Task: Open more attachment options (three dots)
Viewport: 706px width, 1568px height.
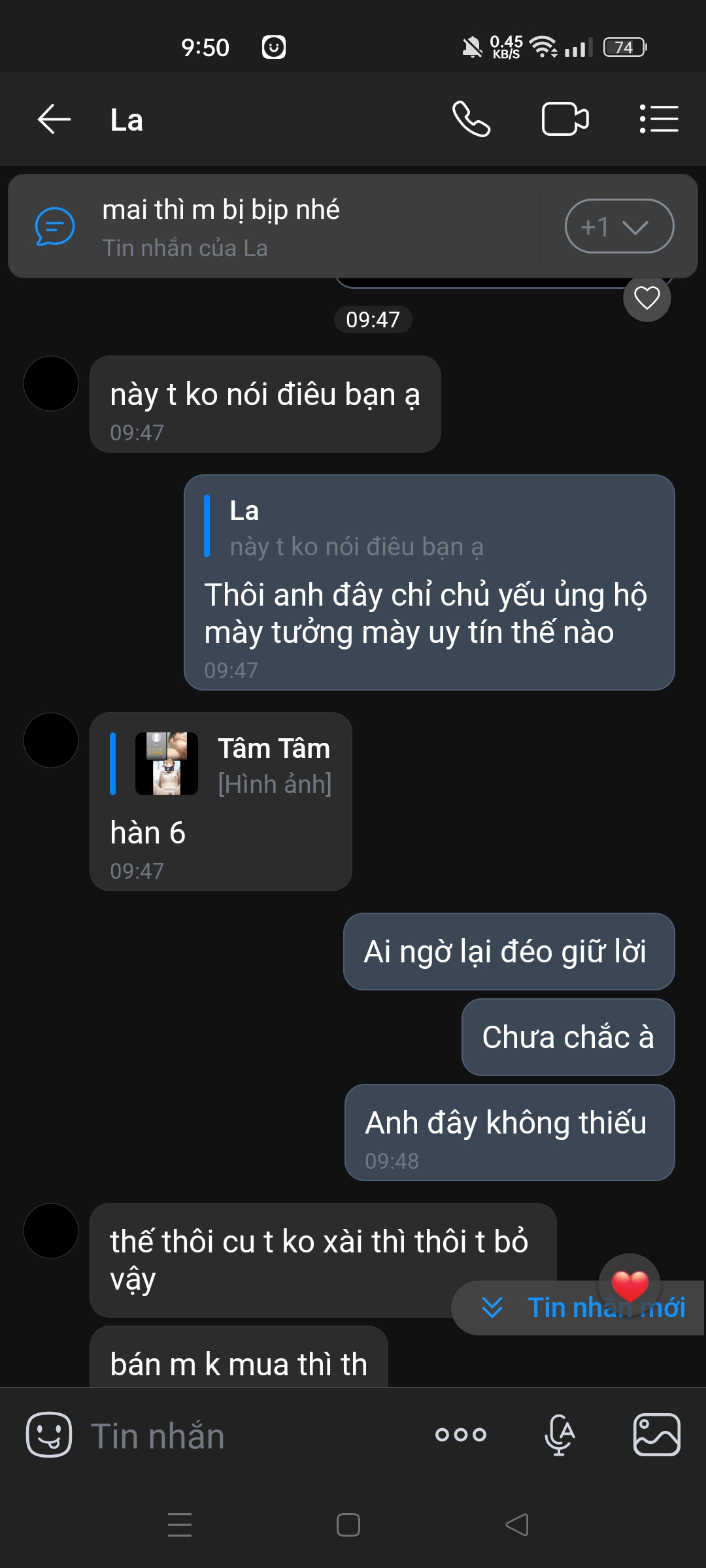Action: [x=461, y=1435]
